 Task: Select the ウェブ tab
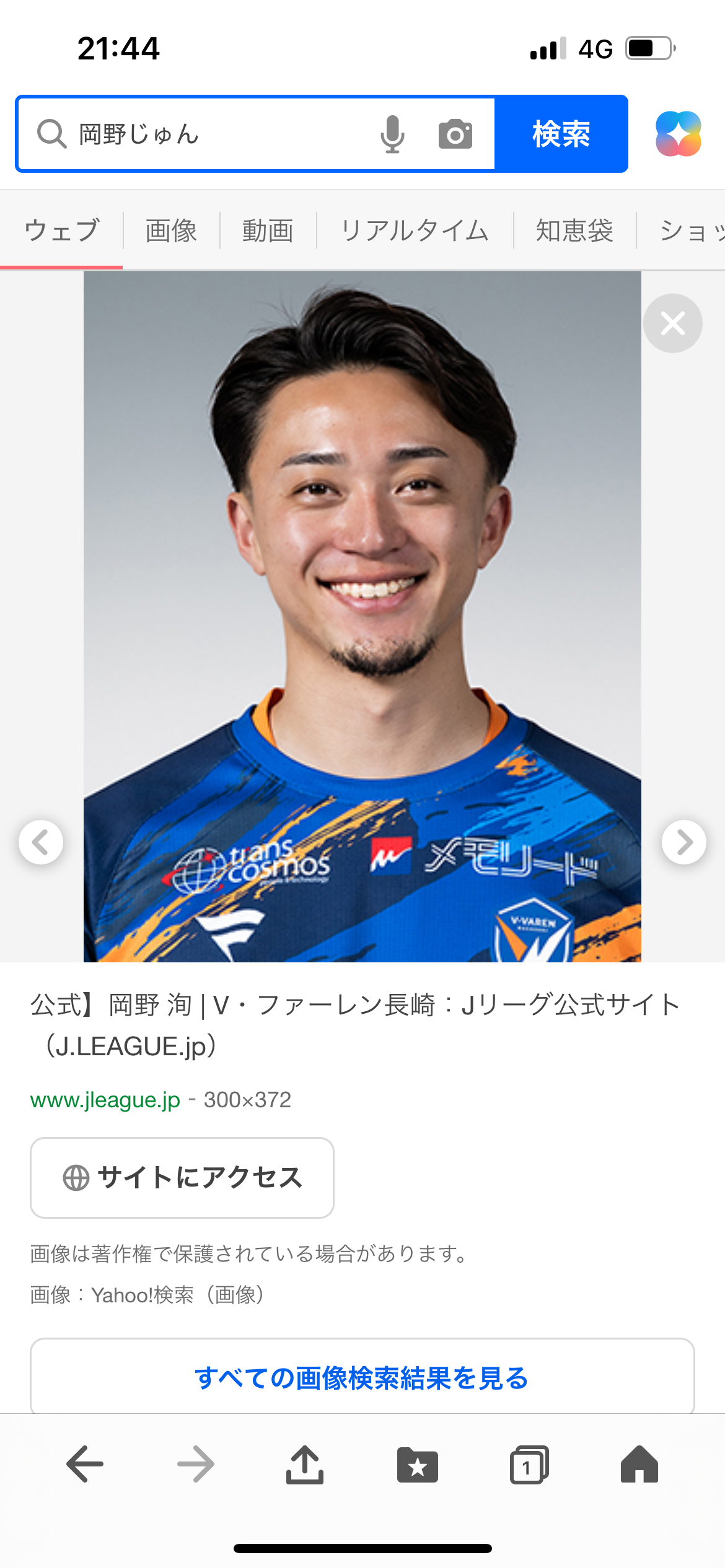[x=61, y=230]
